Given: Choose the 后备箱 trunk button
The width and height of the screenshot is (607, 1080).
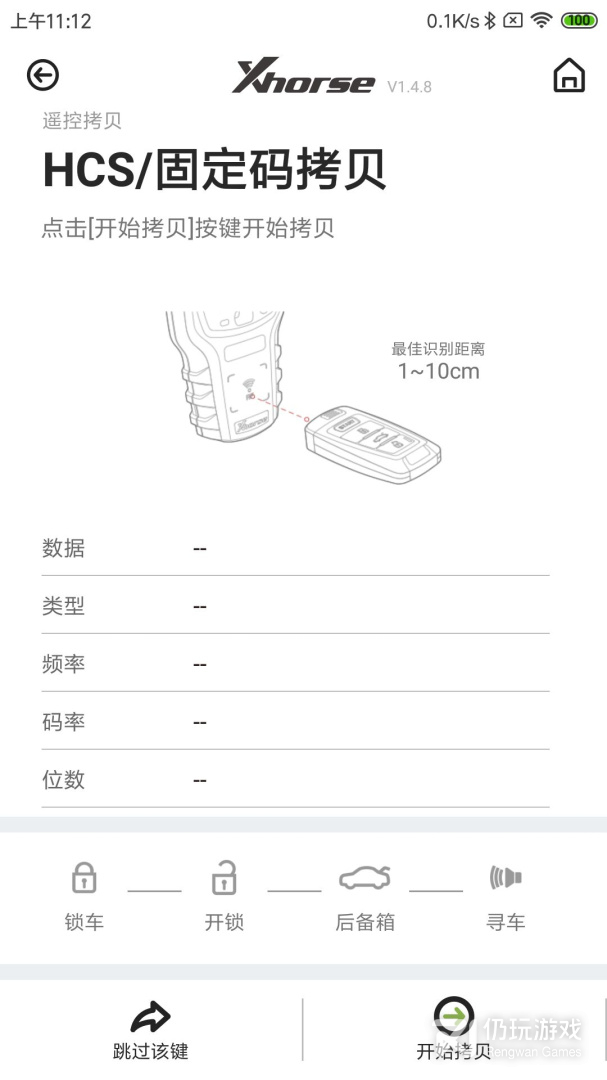Looking at the screenshot, I should (365, 895).
